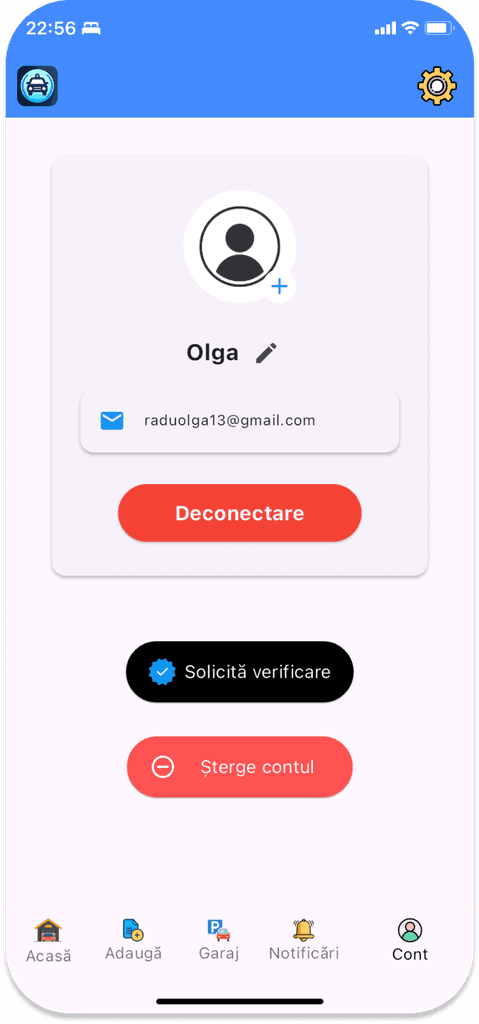View the Notificări tab

(x=304, y=940)
